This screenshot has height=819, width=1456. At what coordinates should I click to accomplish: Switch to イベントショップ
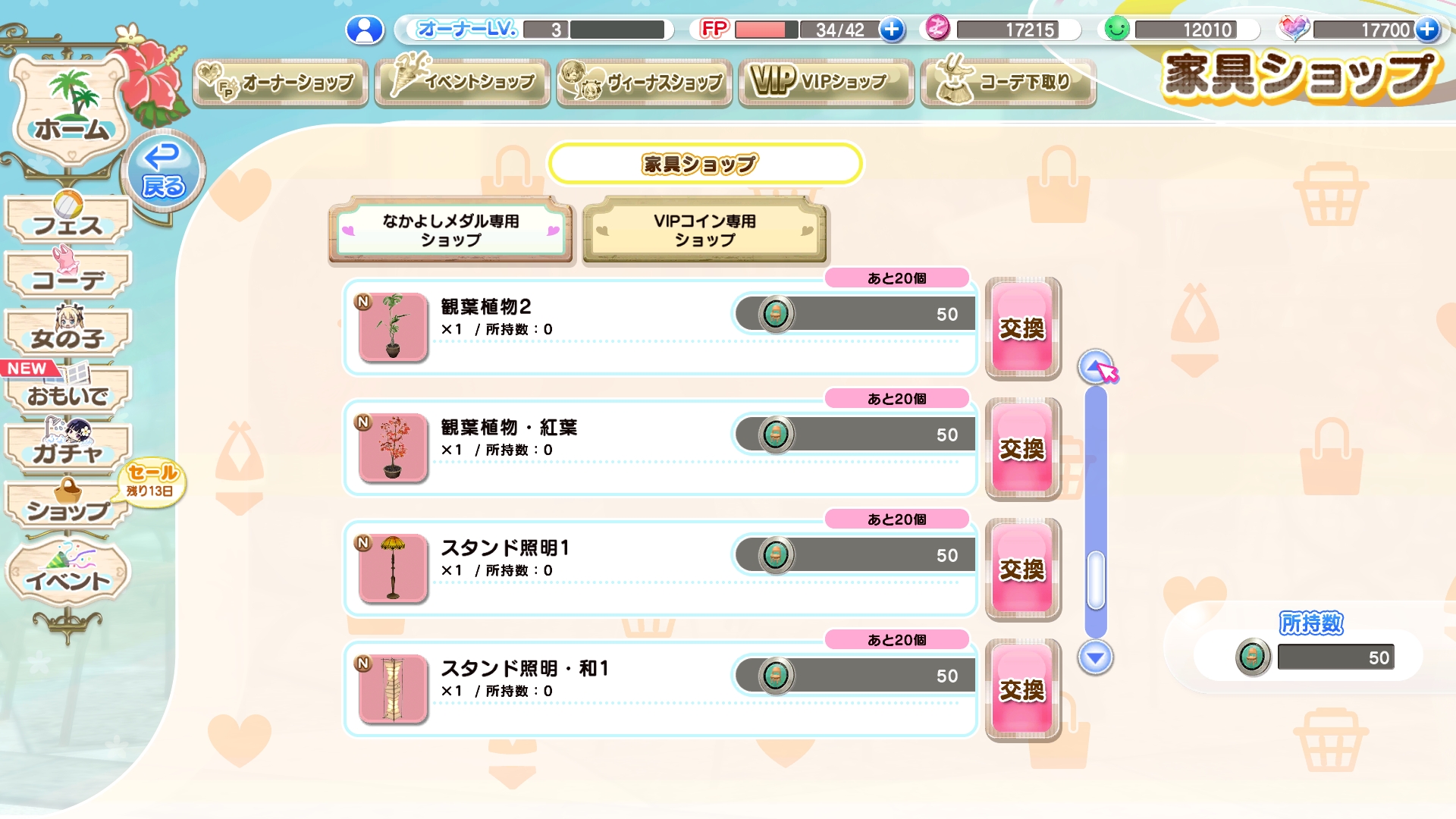point(463,82)
